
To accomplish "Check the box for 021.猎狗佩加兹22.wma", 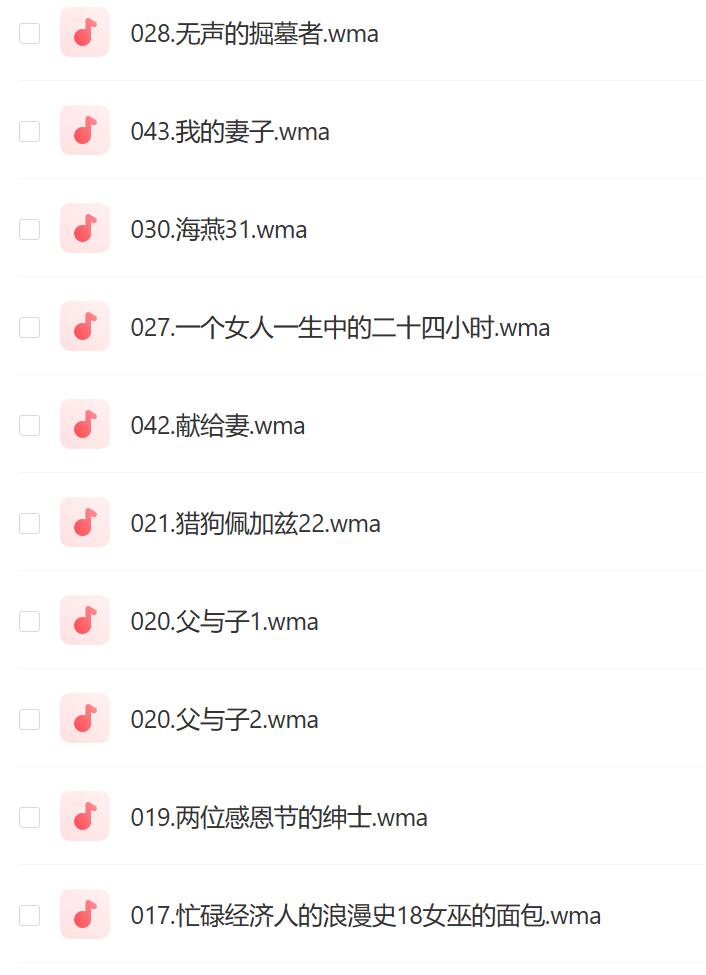I will coord(30,524).
